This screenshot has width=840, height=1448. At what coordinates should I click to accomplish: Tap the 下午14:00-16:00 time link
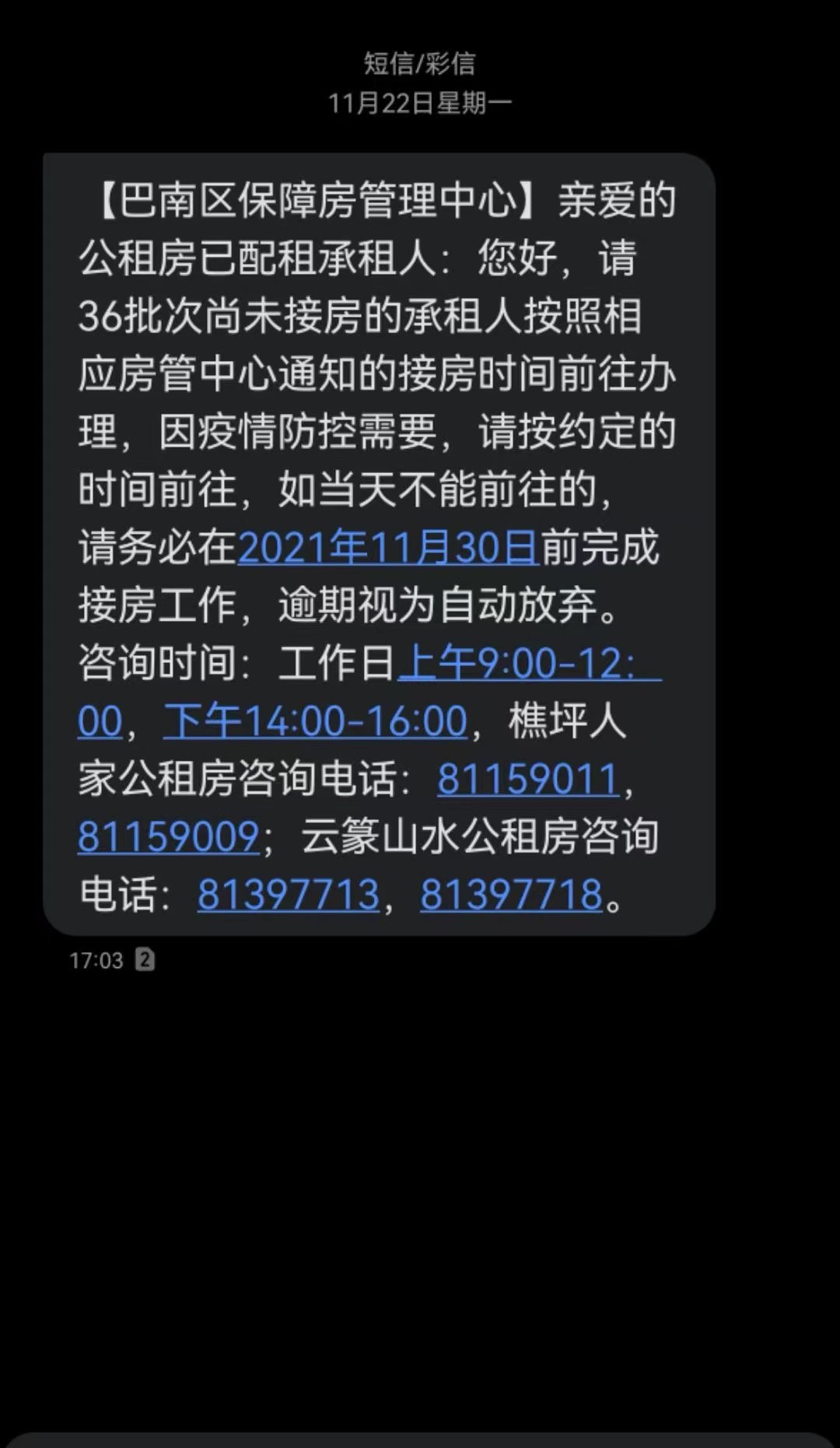tap(315, 720)
